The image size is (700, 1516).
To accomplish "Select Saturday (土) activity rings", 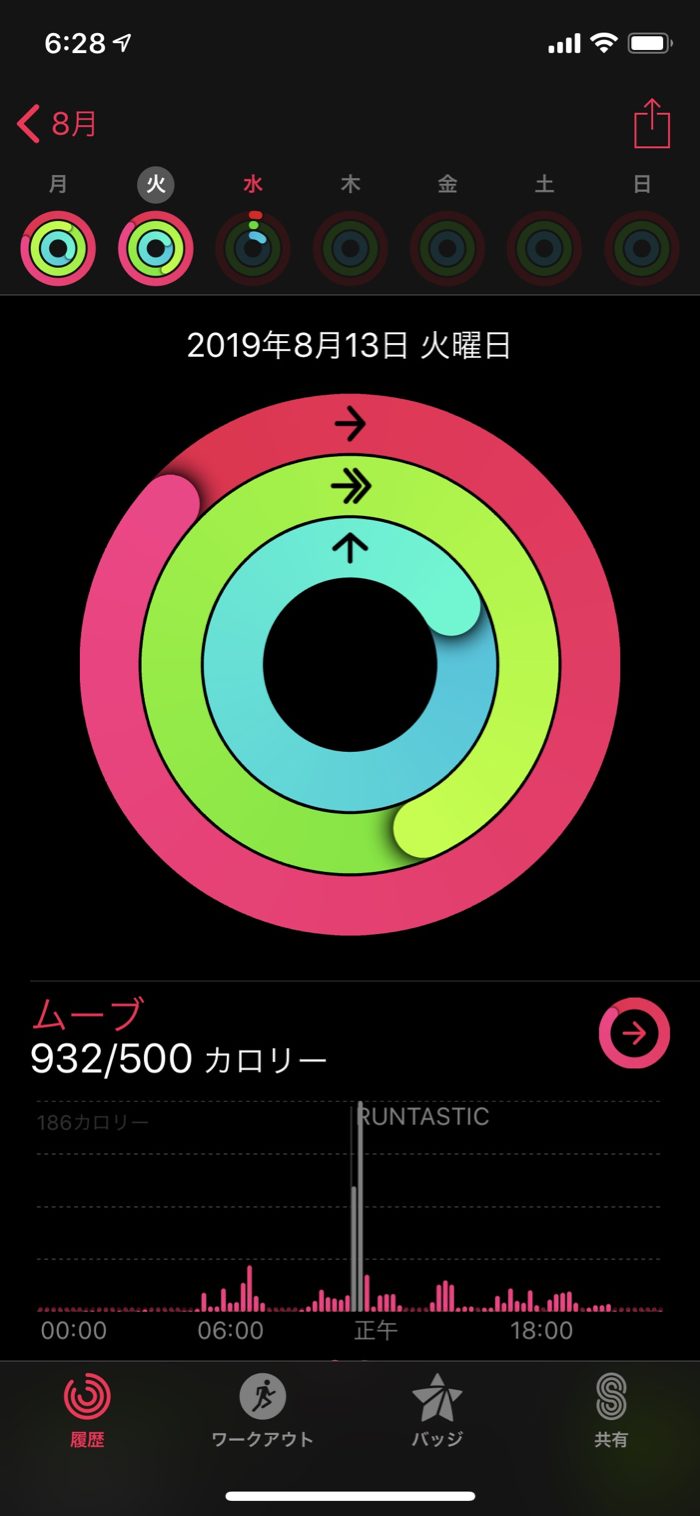I will click(x=544, y=248).
